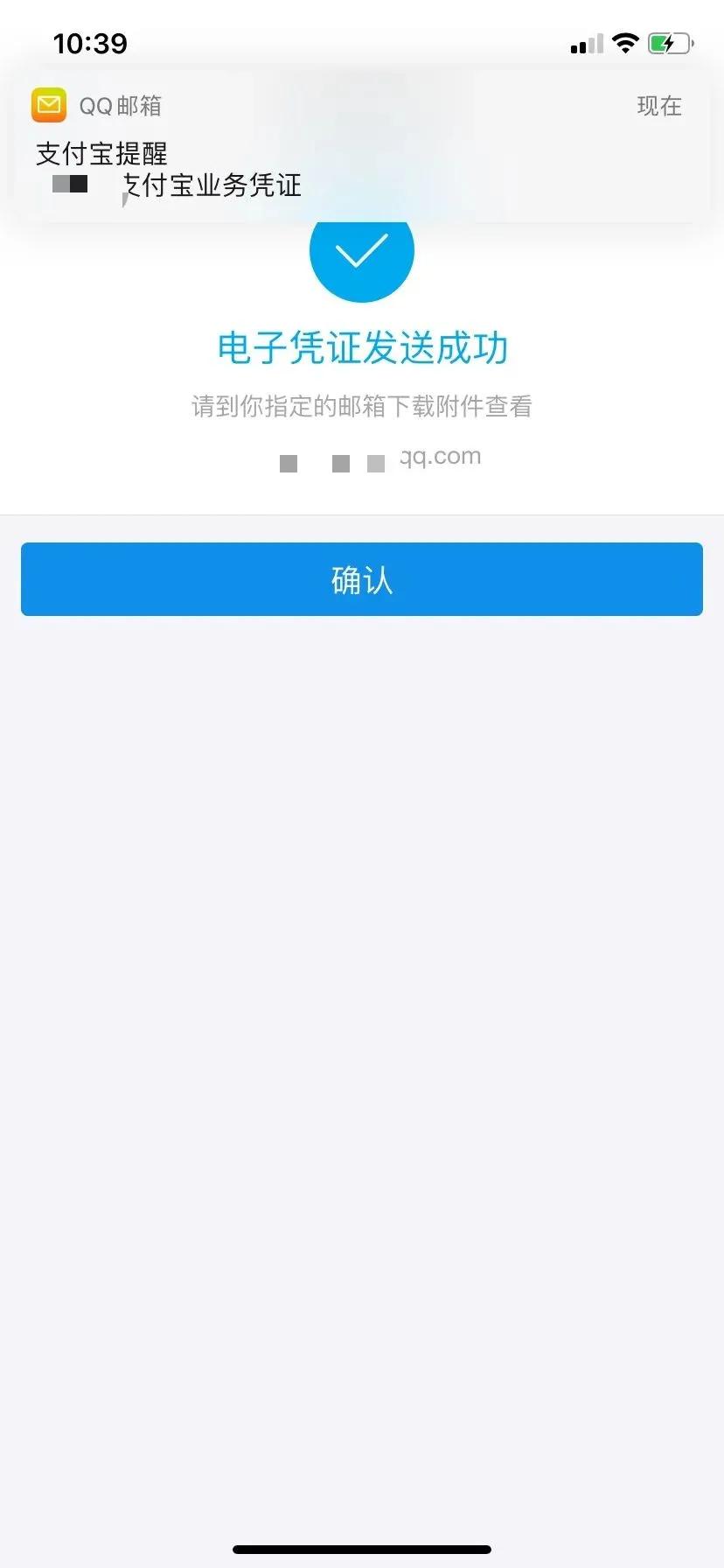The width and height of the screenshot is (724, 1568).
Task: Tap the QQ Mail envelope icon
Action: click(48, 105)
